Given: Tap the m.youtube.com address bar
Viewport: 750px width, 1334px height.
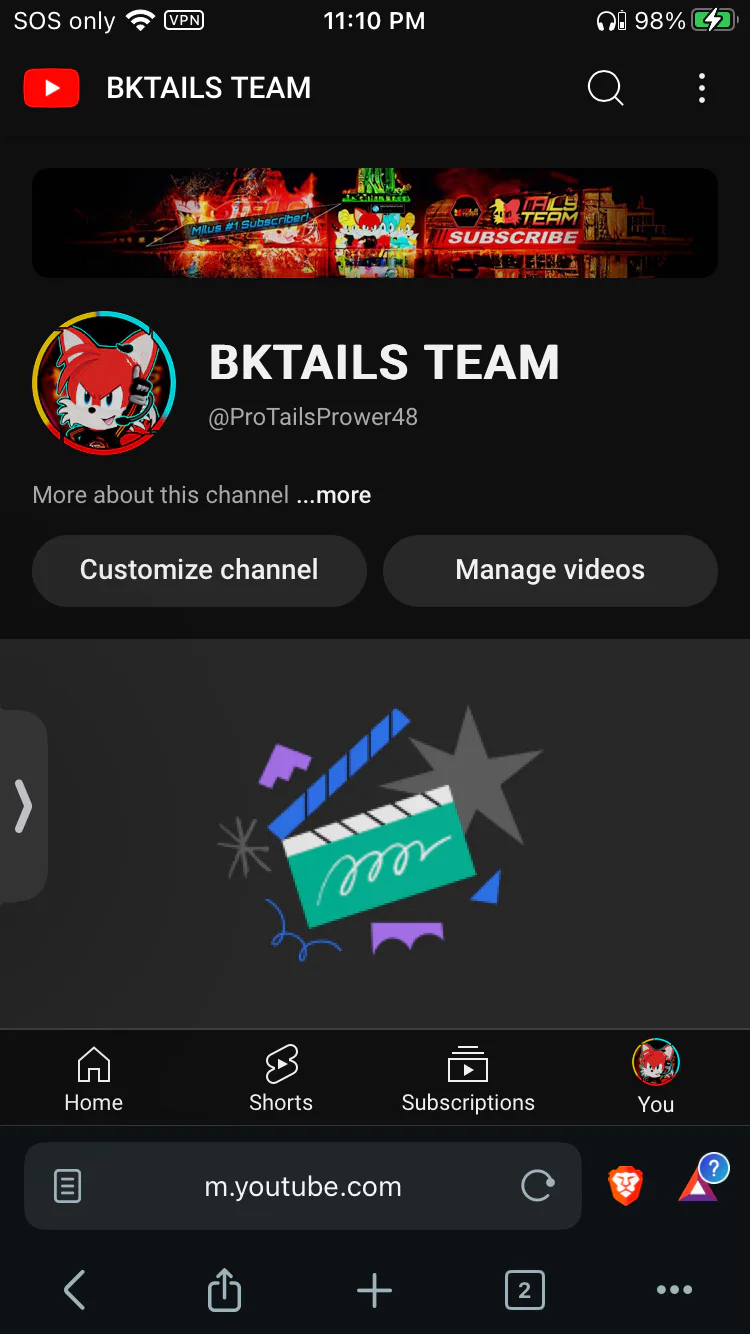Looking at the screenshot, I should (302, 1187).
